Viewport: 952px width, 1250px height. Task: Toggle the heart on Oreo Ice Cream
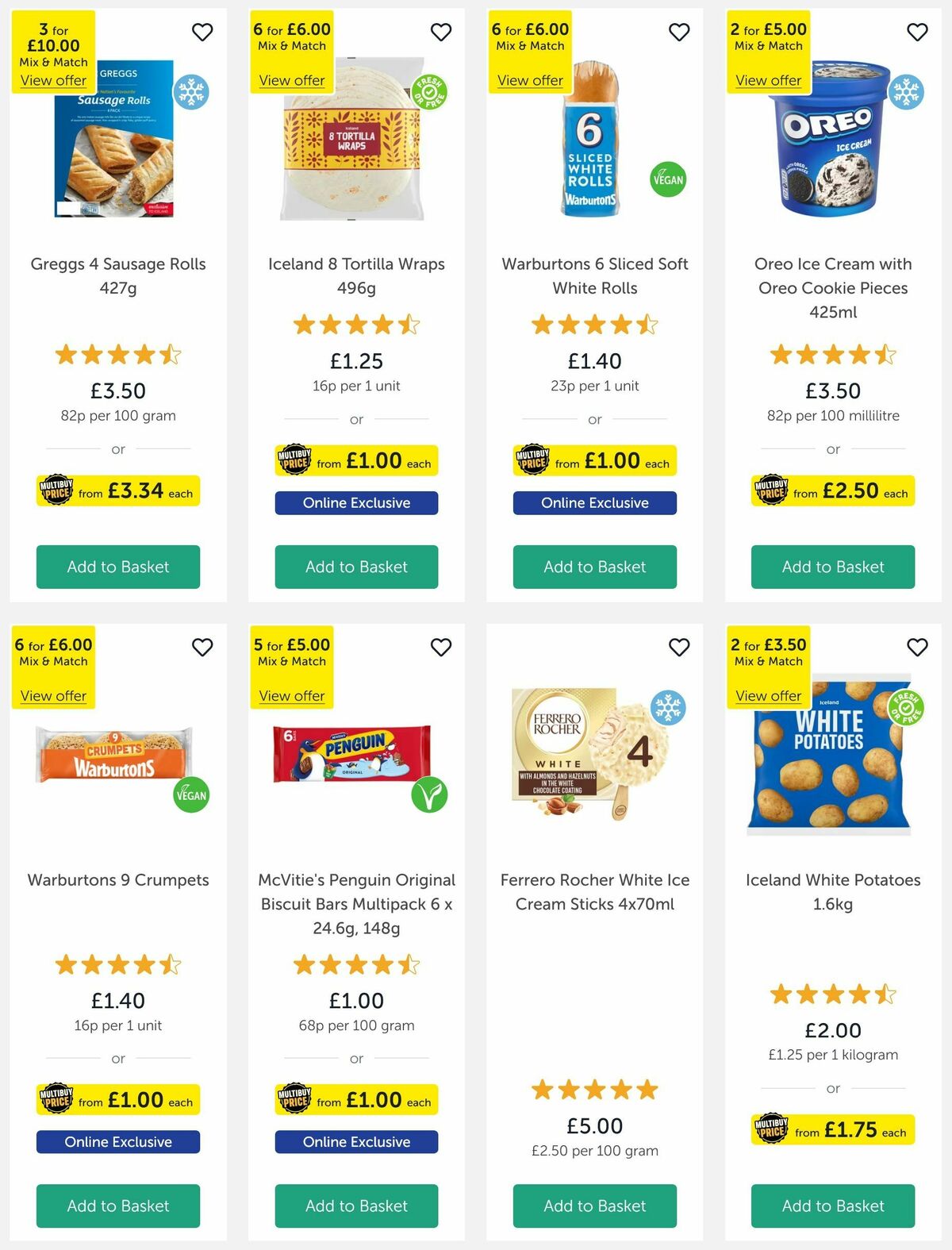coord(916,32)
